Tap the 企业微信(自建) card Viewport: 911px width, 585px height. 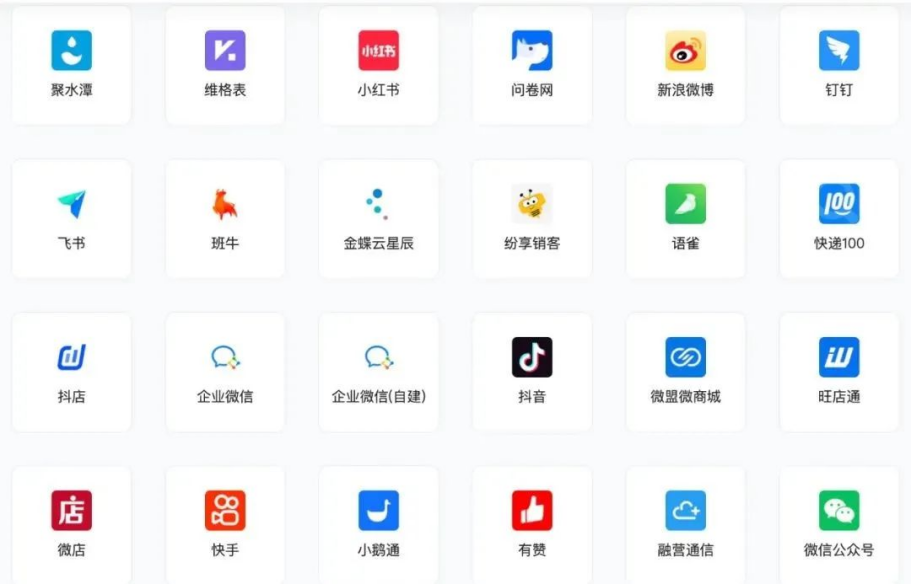pos(378,371)
